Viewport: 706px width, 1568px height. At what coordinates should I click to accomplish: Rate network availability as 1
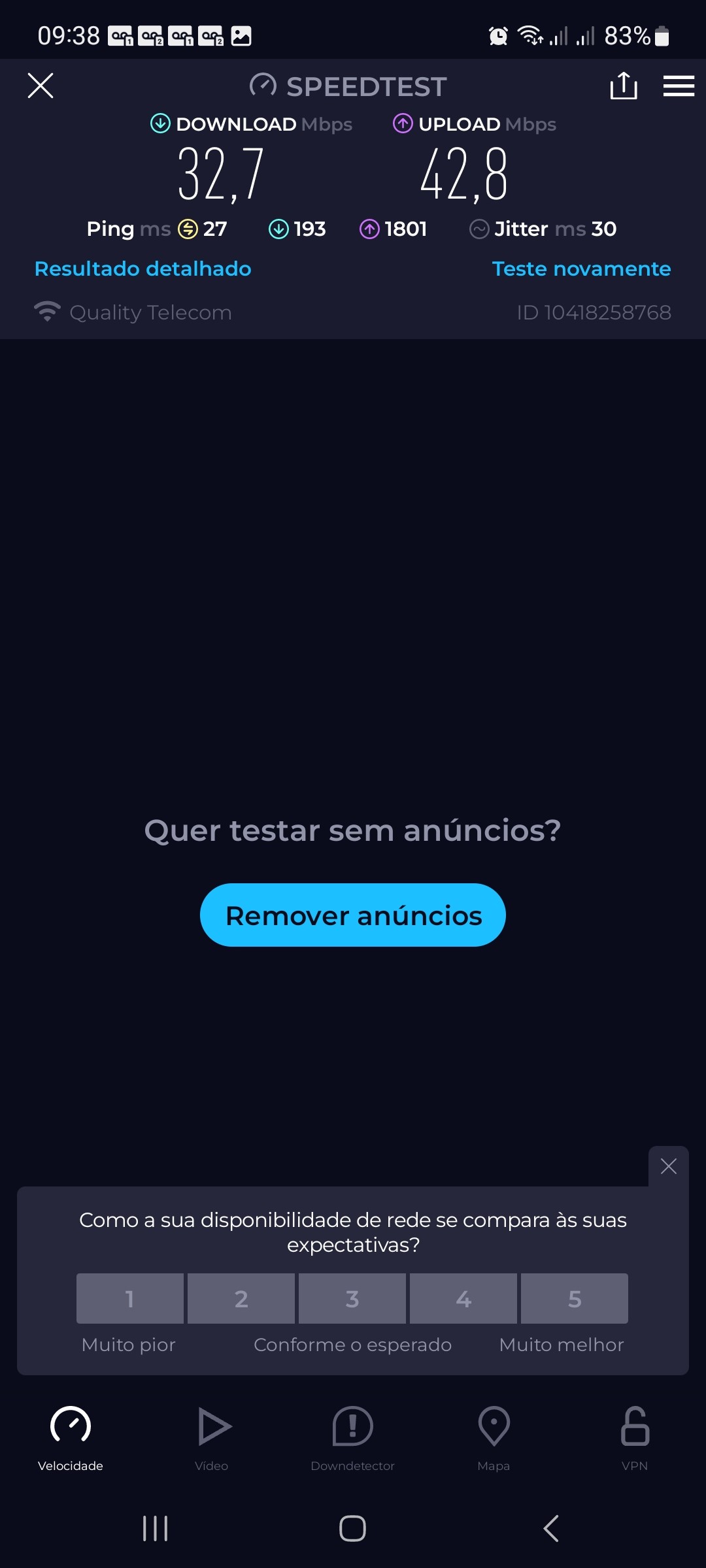[x=129, y=1299]
